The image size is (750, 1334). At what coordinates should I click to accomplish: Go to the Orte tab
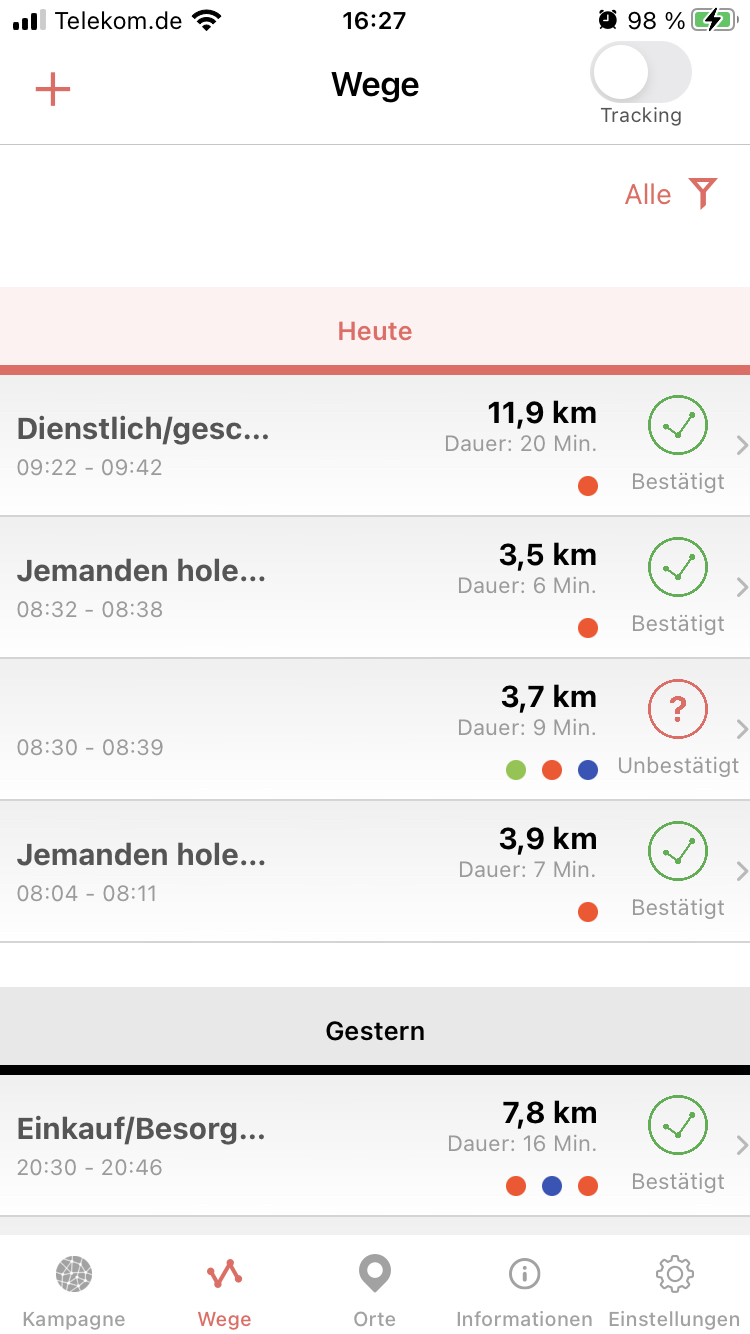[x=374, y=1289]
